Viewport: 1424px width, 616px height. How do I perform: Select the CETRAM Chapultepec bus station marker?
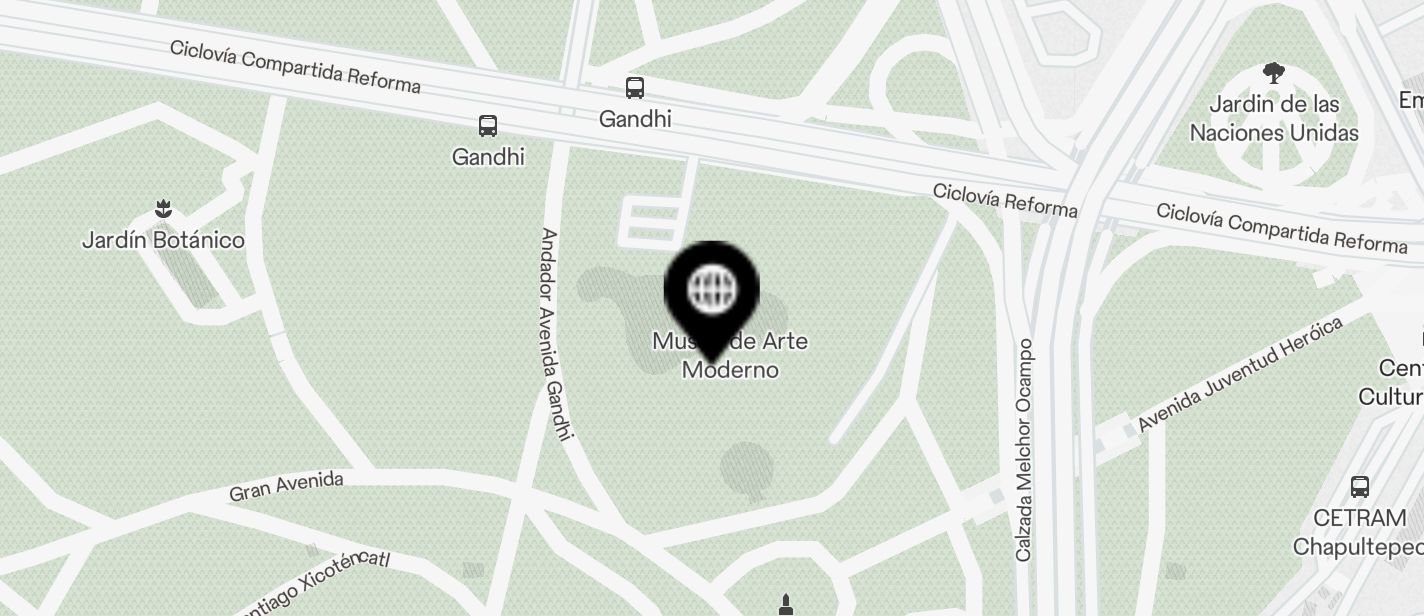pyautogui.click(x=1359, y=487)
